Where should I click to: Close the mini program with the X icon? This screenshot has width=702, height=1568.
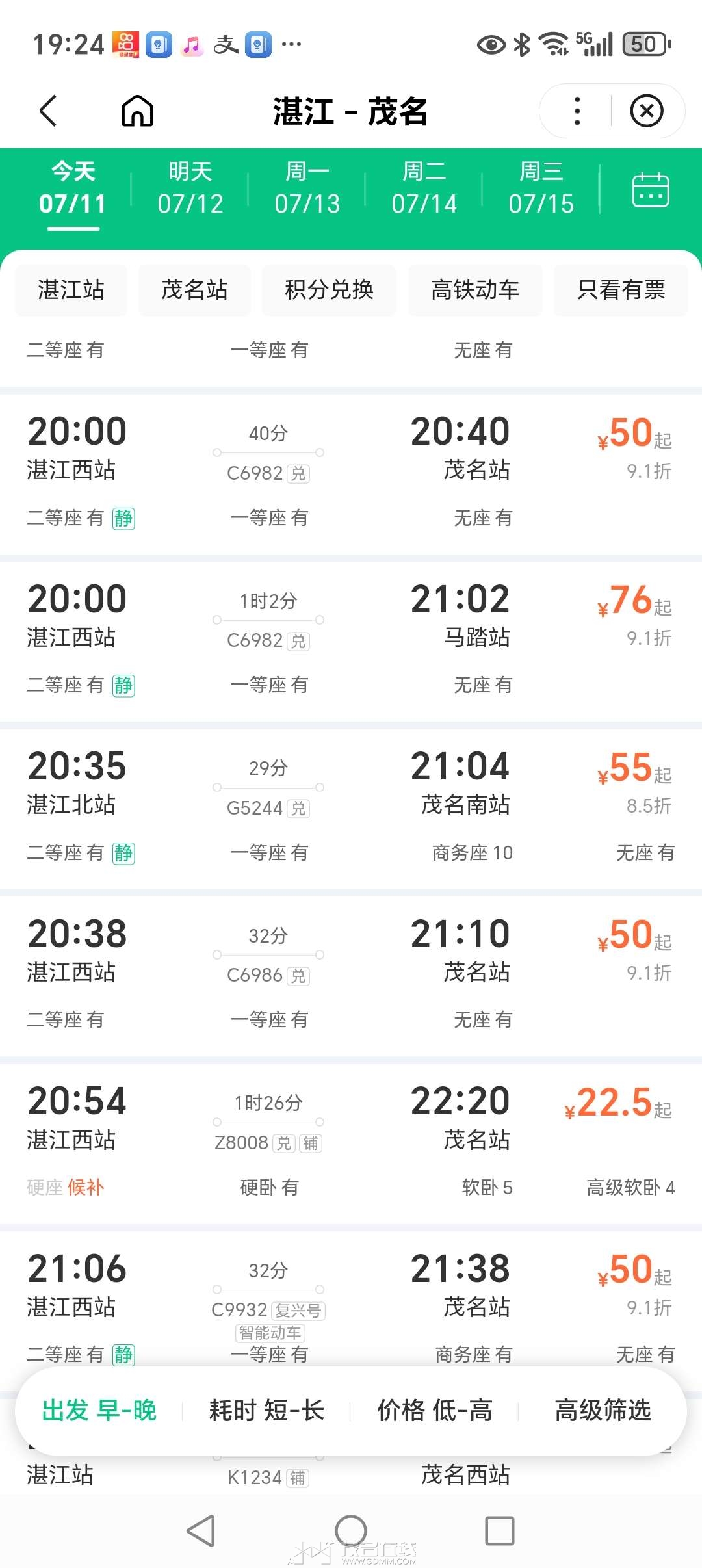pos(647,111)
